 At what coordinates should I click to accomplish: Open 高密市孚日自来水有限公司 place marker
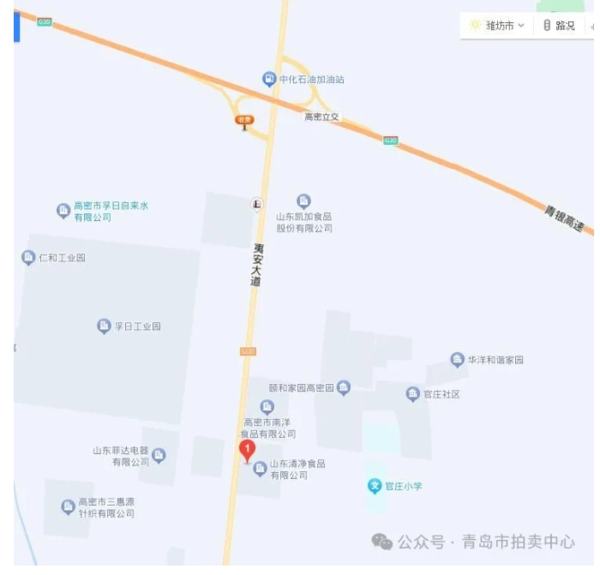(x=63, y=210)
